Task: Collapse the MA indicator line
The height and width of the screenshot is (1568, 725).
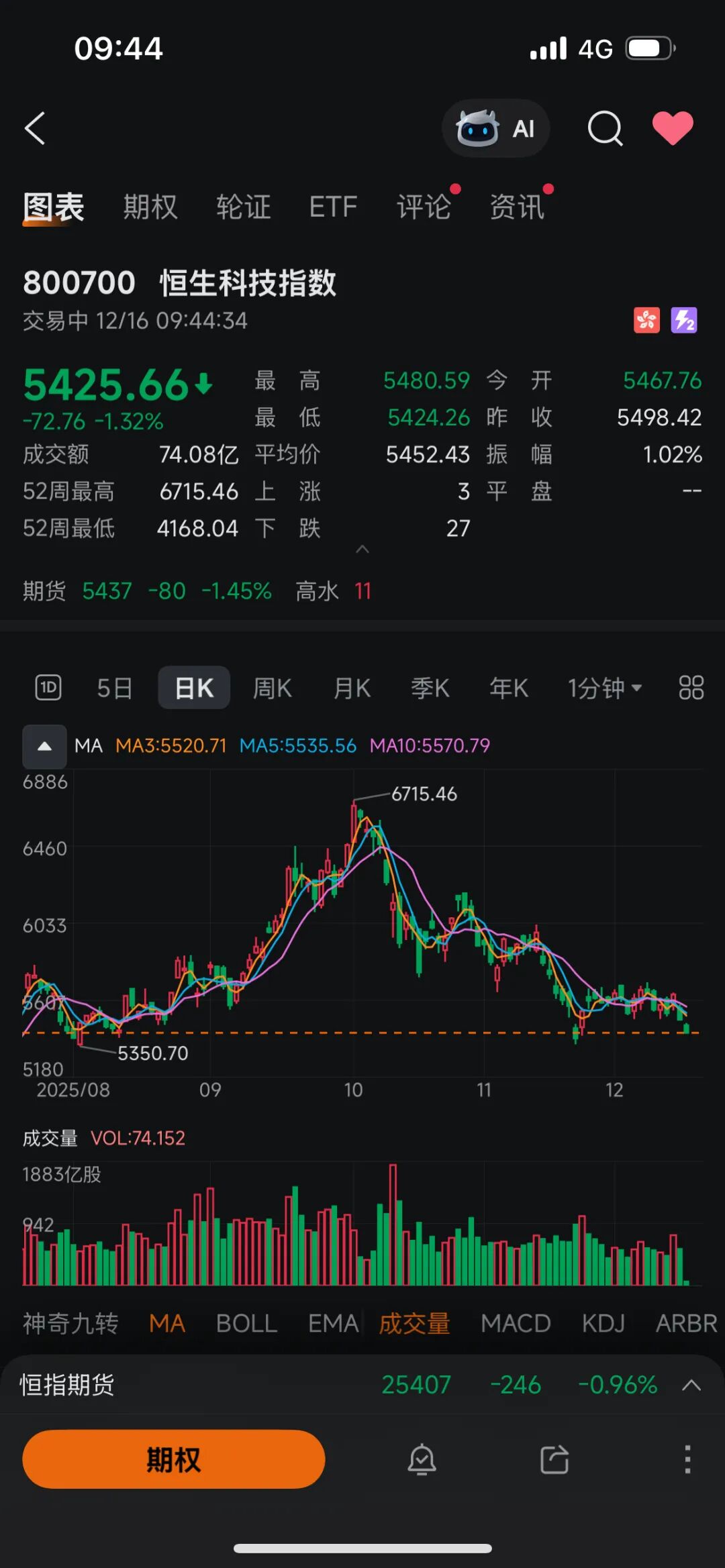Action: coord(44,746)
